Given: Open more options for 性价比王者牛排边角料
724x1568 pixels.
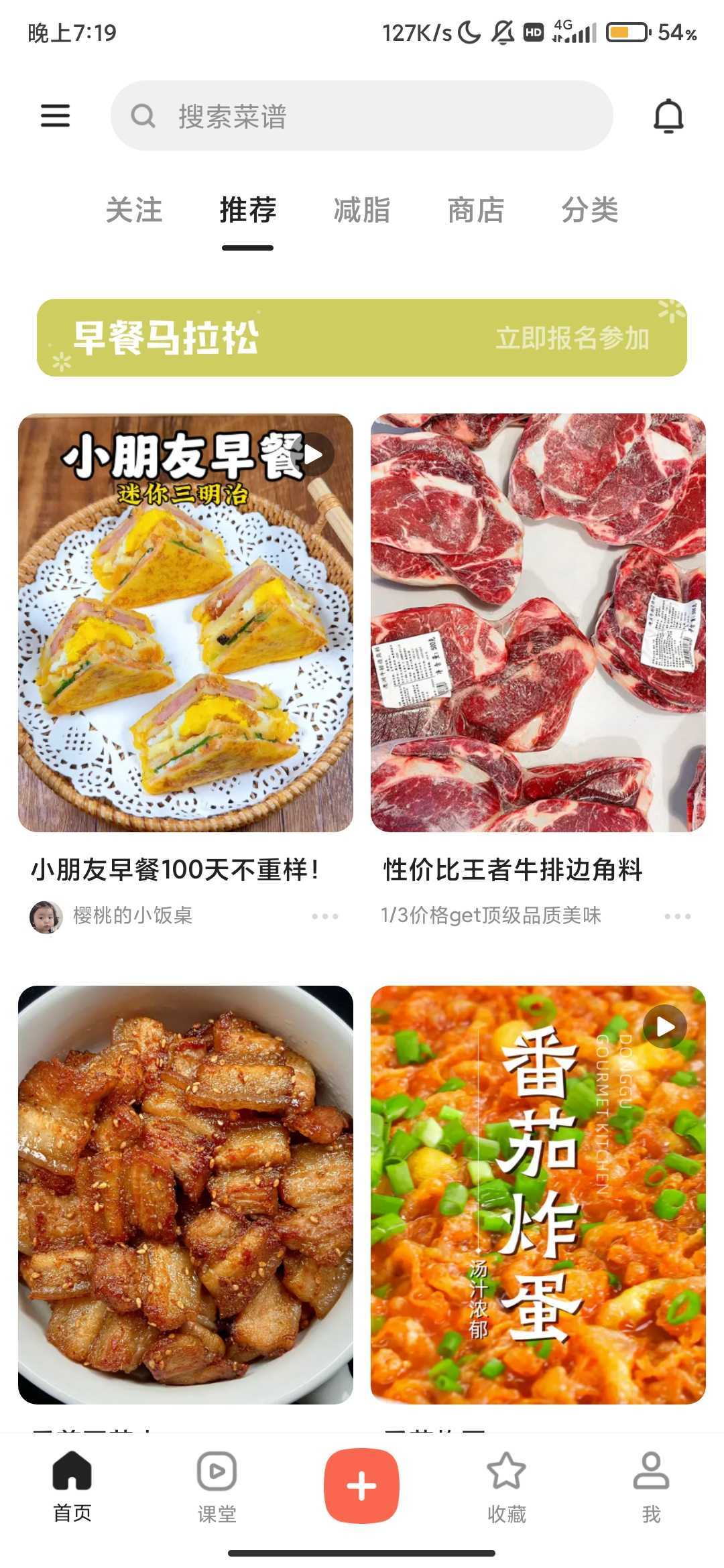Looking at the screenshot, I should (678, 916).
